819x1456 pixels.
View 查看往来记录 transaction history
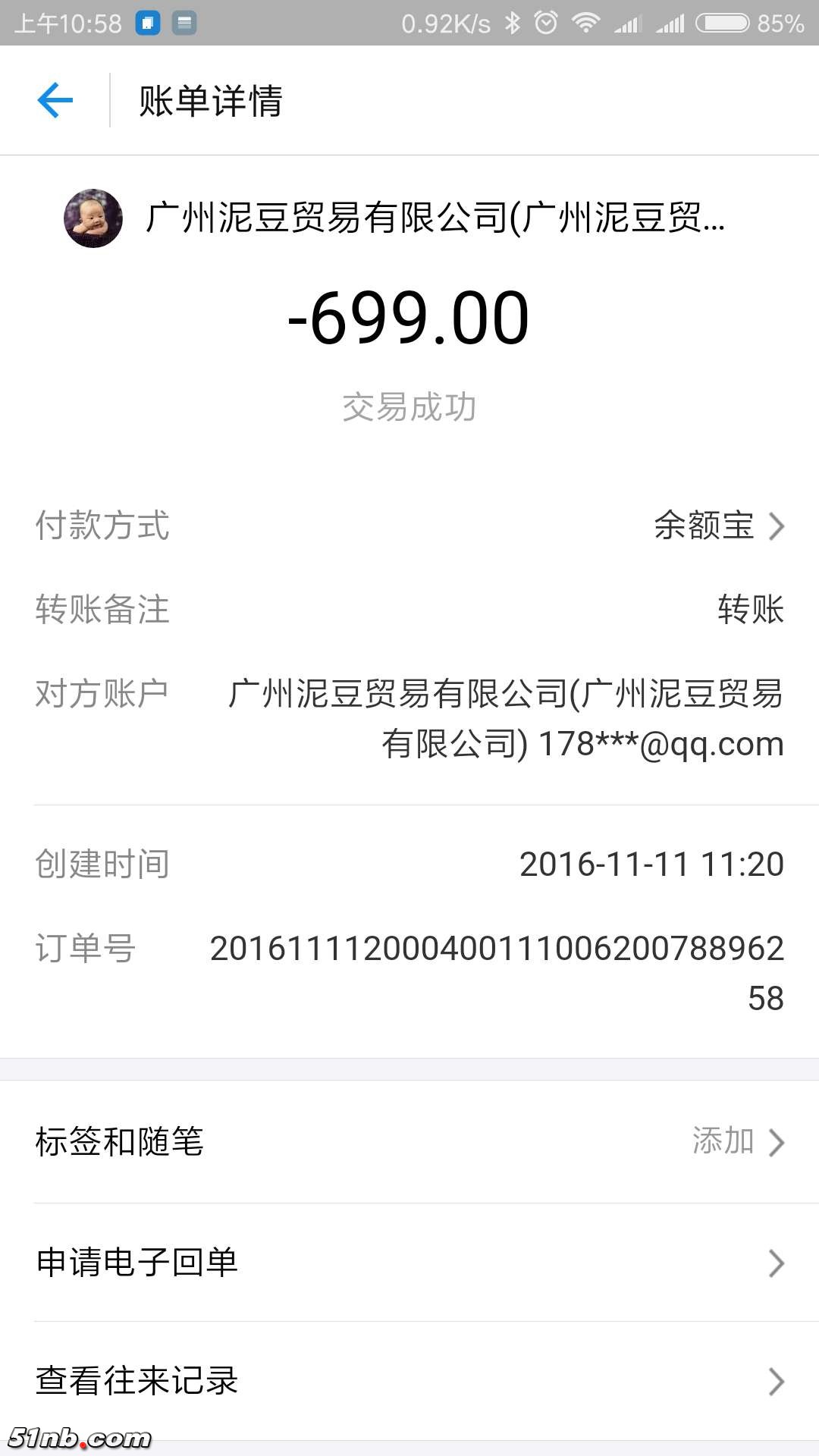click(409, 1381)
